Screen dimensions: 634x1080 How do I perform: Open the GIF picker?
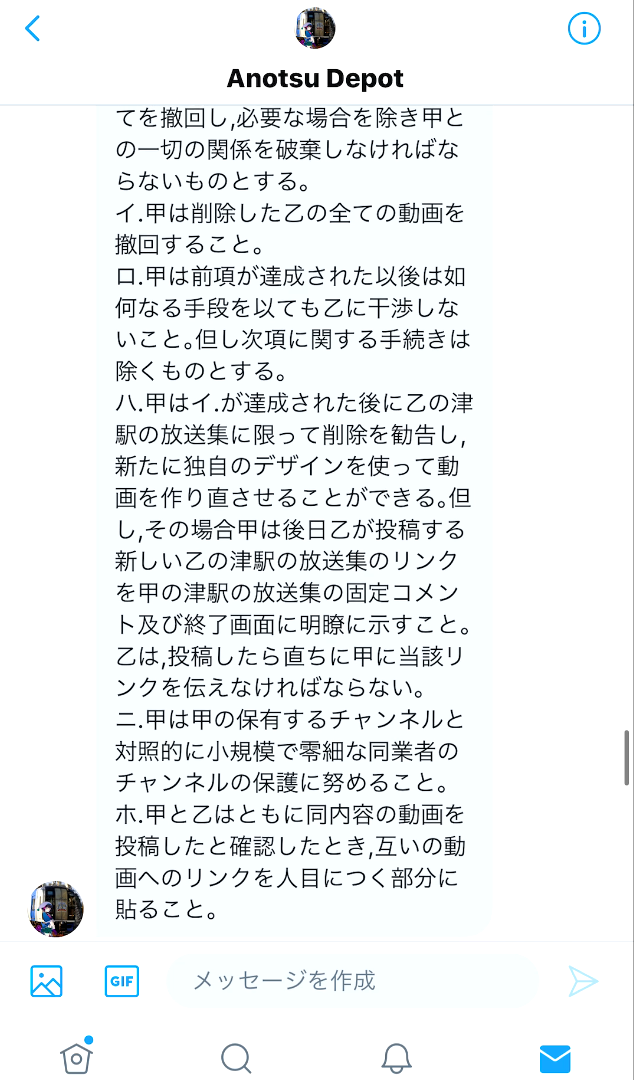pos(122,981)
